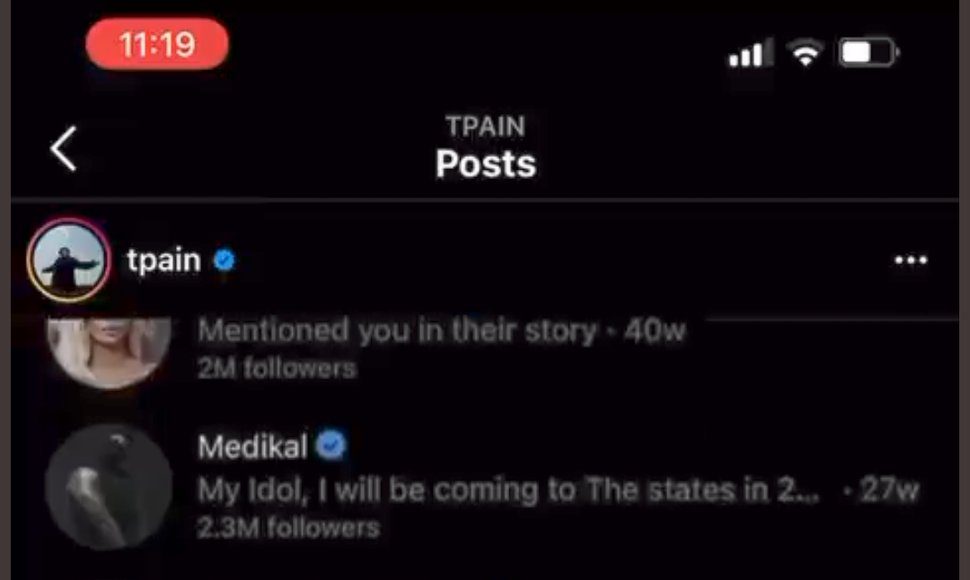Open the tpain username profile link

tap(163, 261)
